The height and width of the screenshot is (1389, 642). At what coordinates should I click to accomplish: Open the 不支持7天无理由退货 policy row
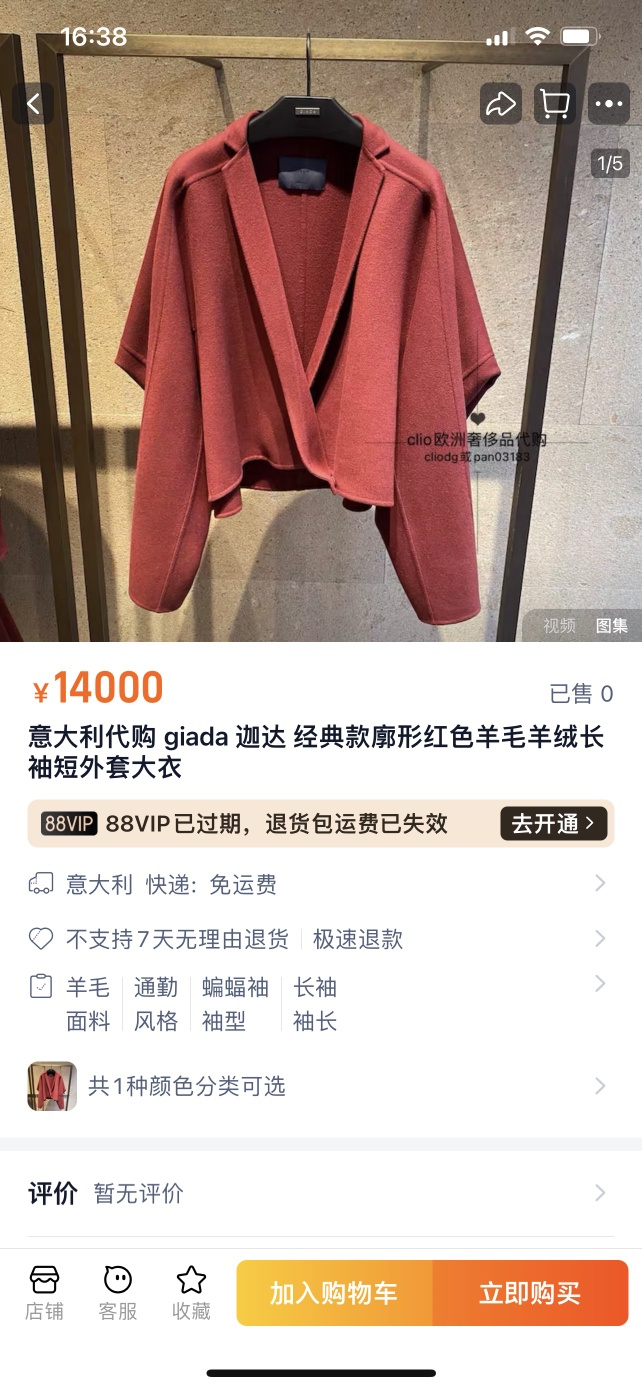coord(320,939)
